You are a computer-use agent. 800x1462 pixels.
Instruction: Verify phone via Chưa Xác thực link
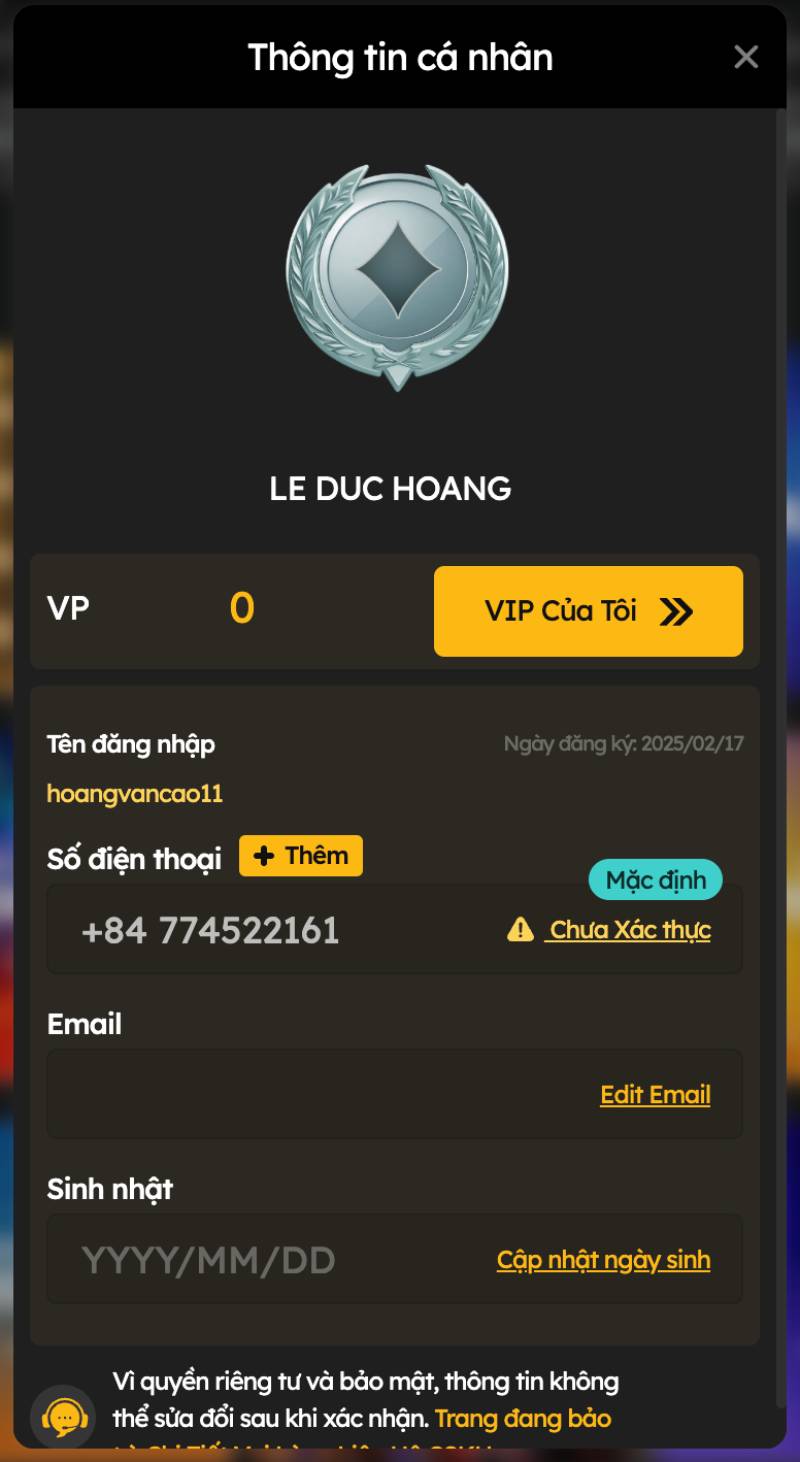(x=629, y=930)
